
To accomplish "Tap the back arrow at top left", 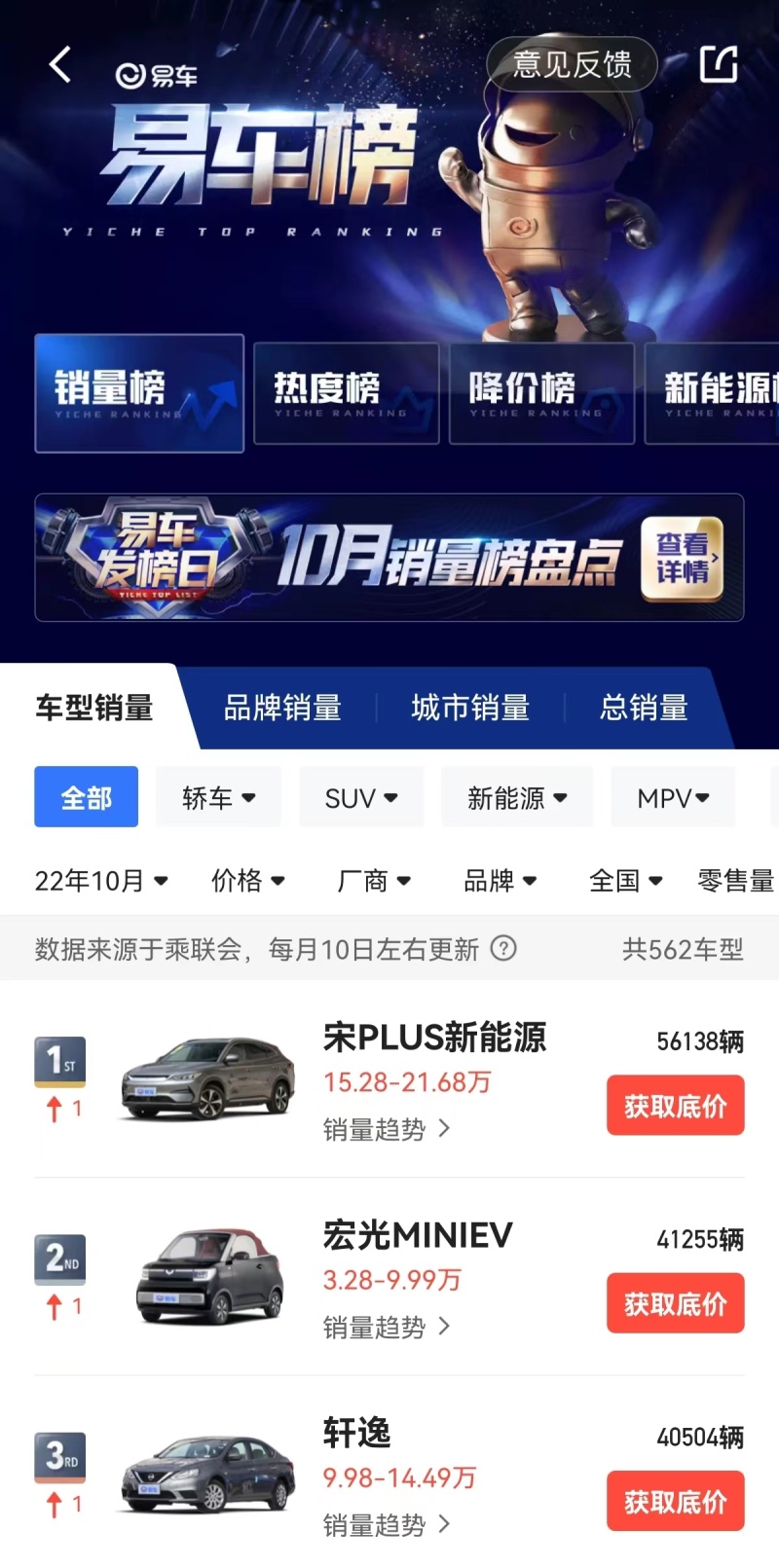I will [60, 64].
